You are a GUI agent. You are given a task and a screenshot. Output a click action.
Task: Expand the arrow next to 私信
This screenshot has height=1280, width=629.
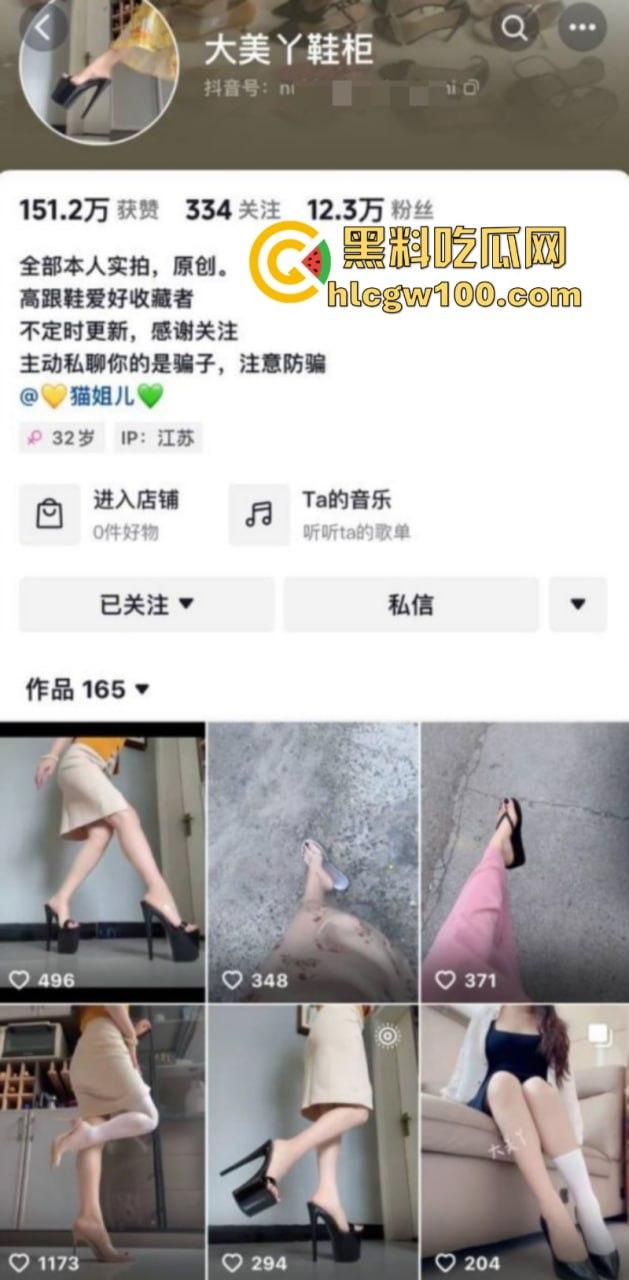[x=577, y=605]
